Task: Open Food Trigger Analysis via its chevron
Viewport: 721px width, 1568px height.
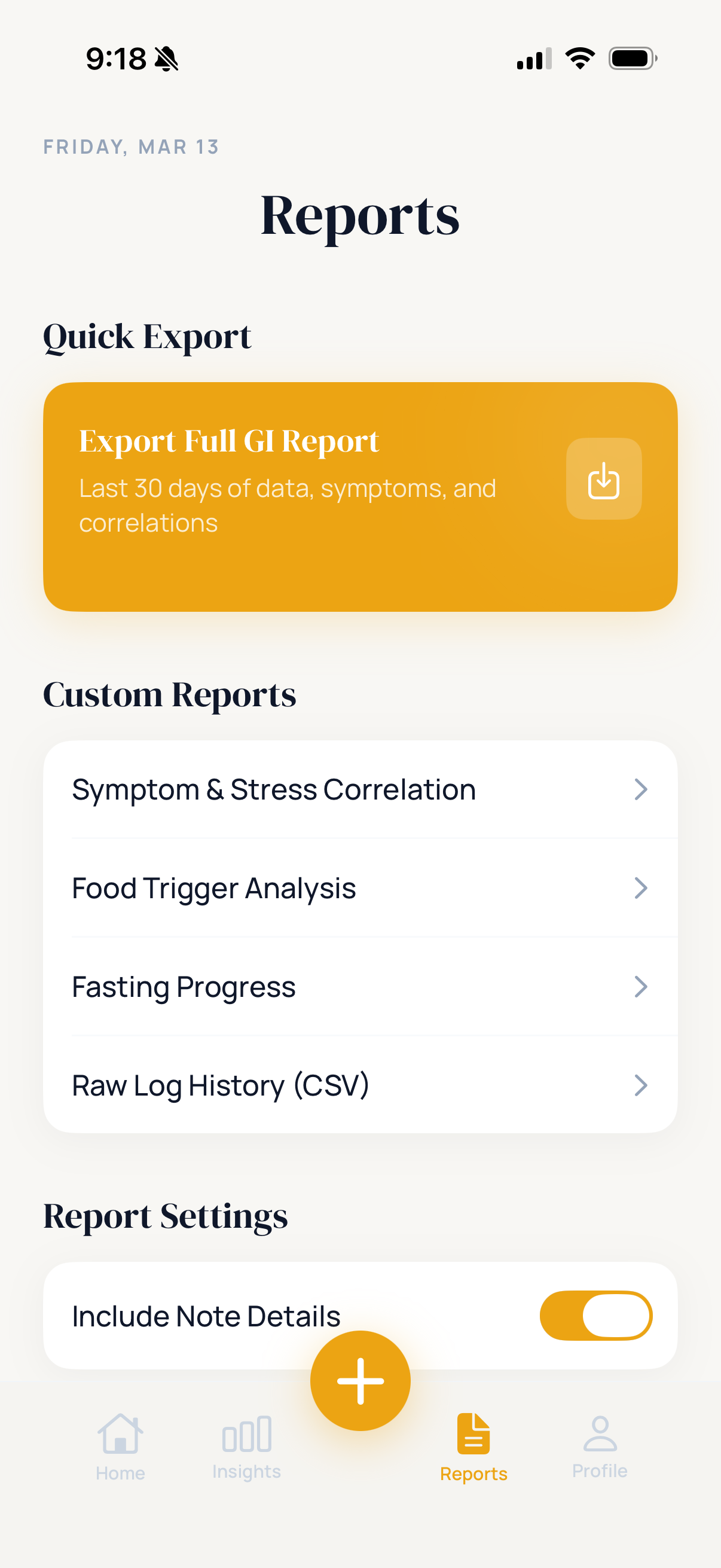Action: pyautogui.click(x=641, y=888)
